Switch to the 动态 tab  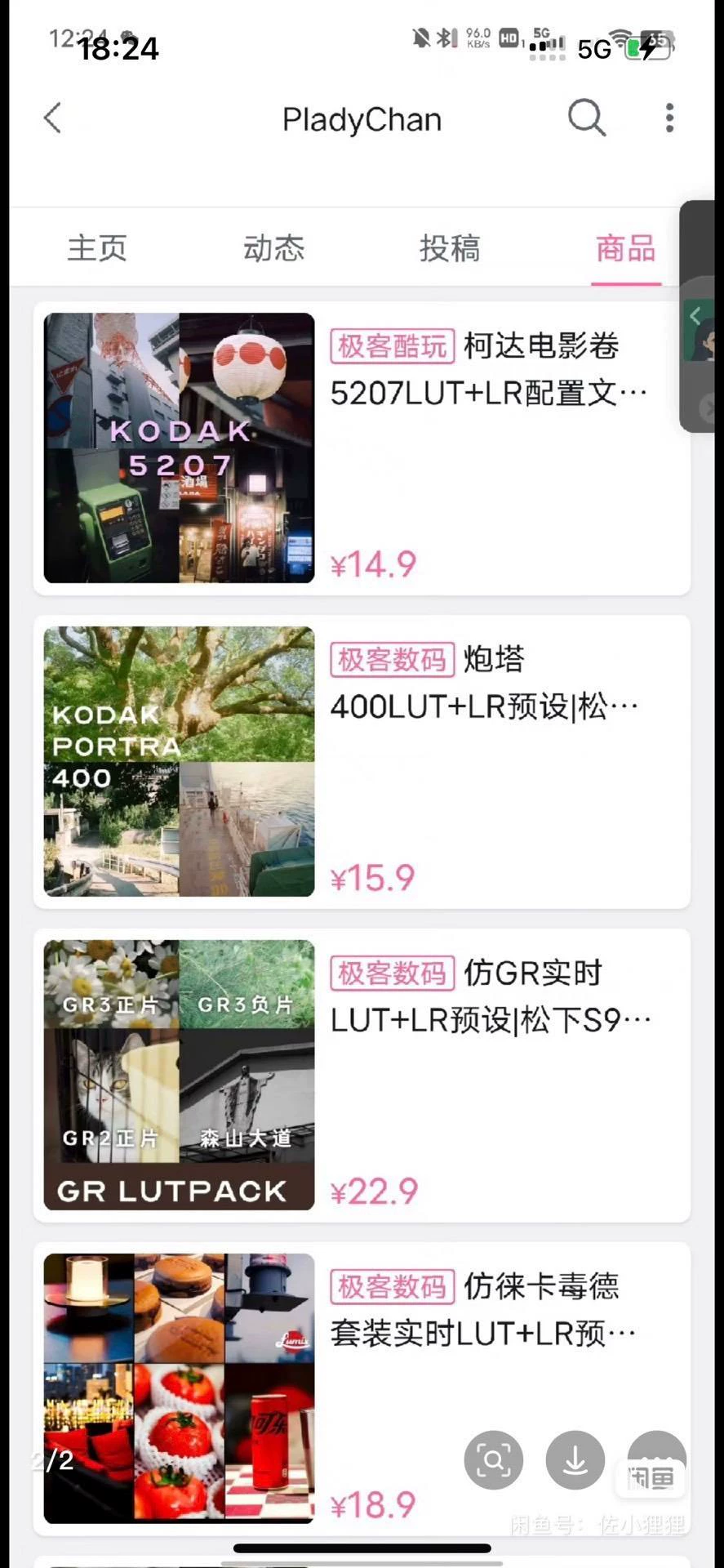[x=273, y=248]
